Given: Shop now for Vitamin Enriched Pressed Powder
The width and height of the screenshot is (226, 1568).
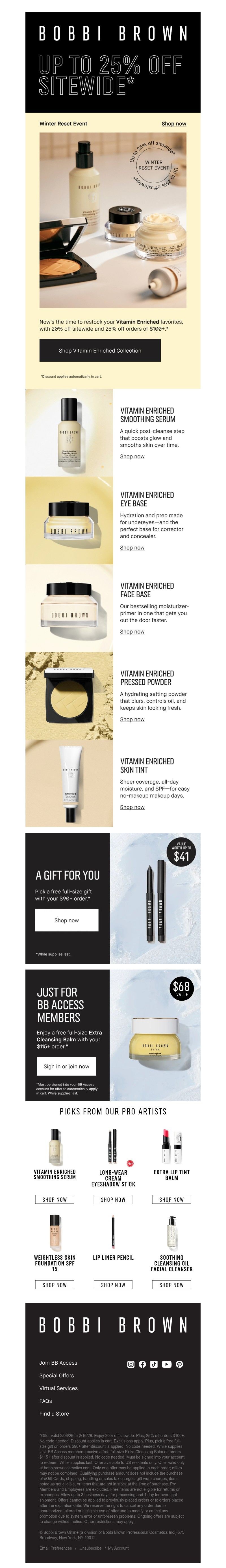Looking at the screenshot, I should click(132, 720).
